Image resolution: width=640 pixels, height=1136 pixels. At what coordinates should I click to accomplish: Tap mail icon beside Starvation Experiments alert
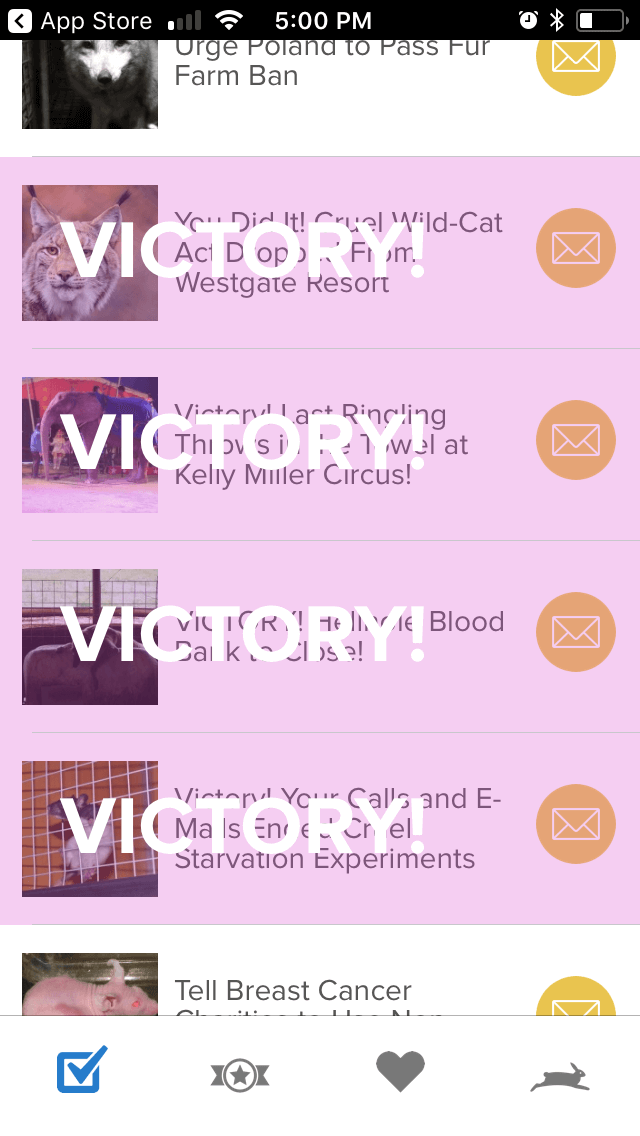point(575,824)
